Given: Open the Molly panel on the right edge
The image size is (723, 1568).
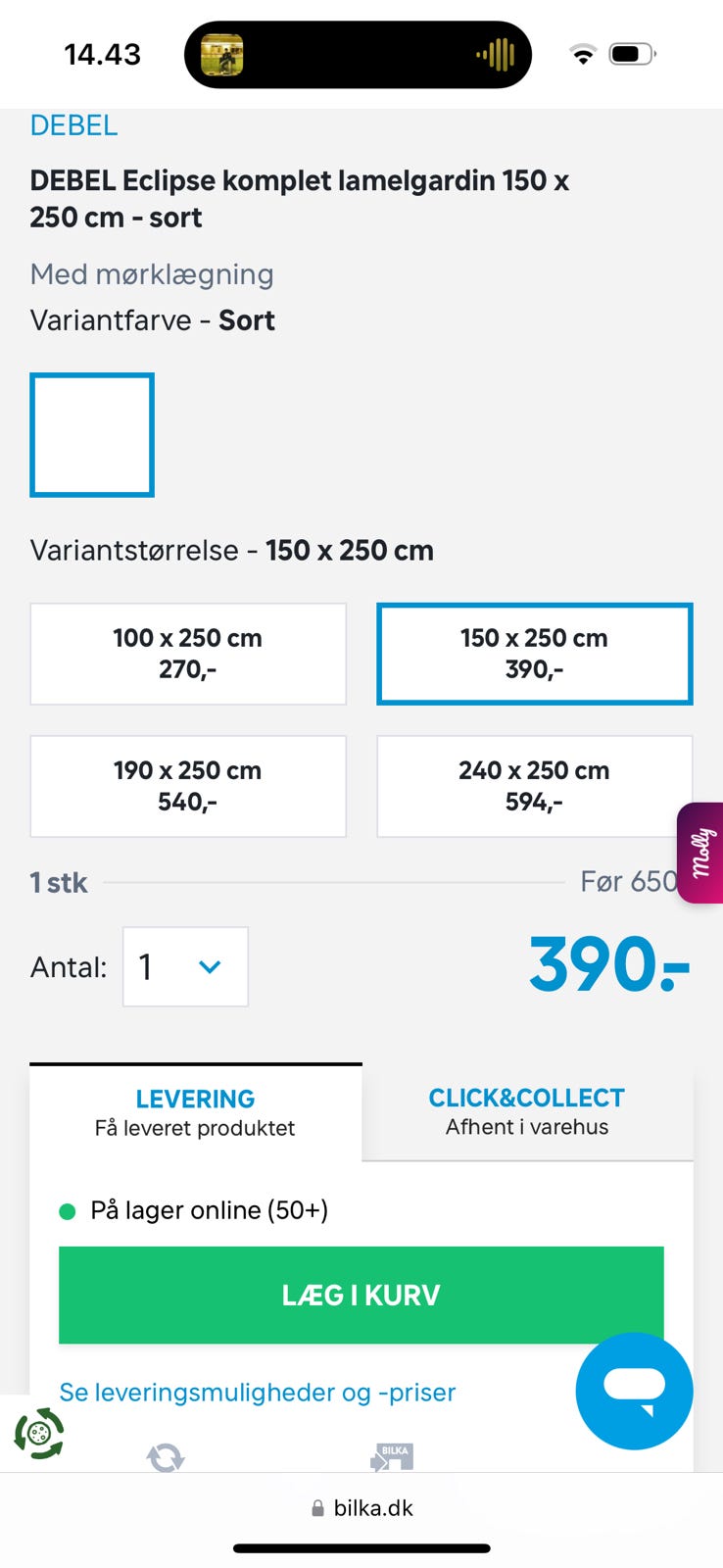Looking at the screenshot, I should (700, 853).
